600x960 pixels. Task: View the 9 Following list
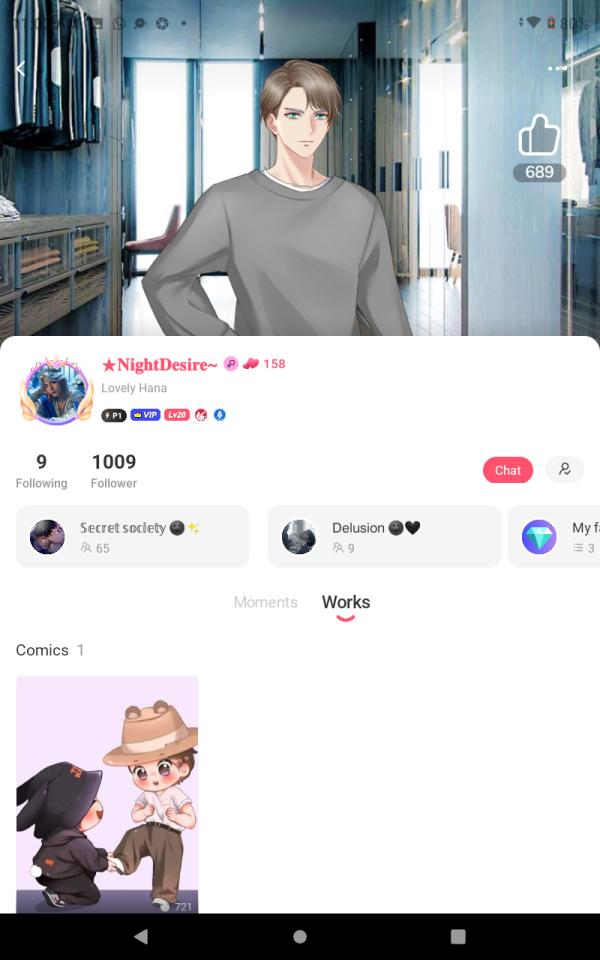[x=41, y=471]
